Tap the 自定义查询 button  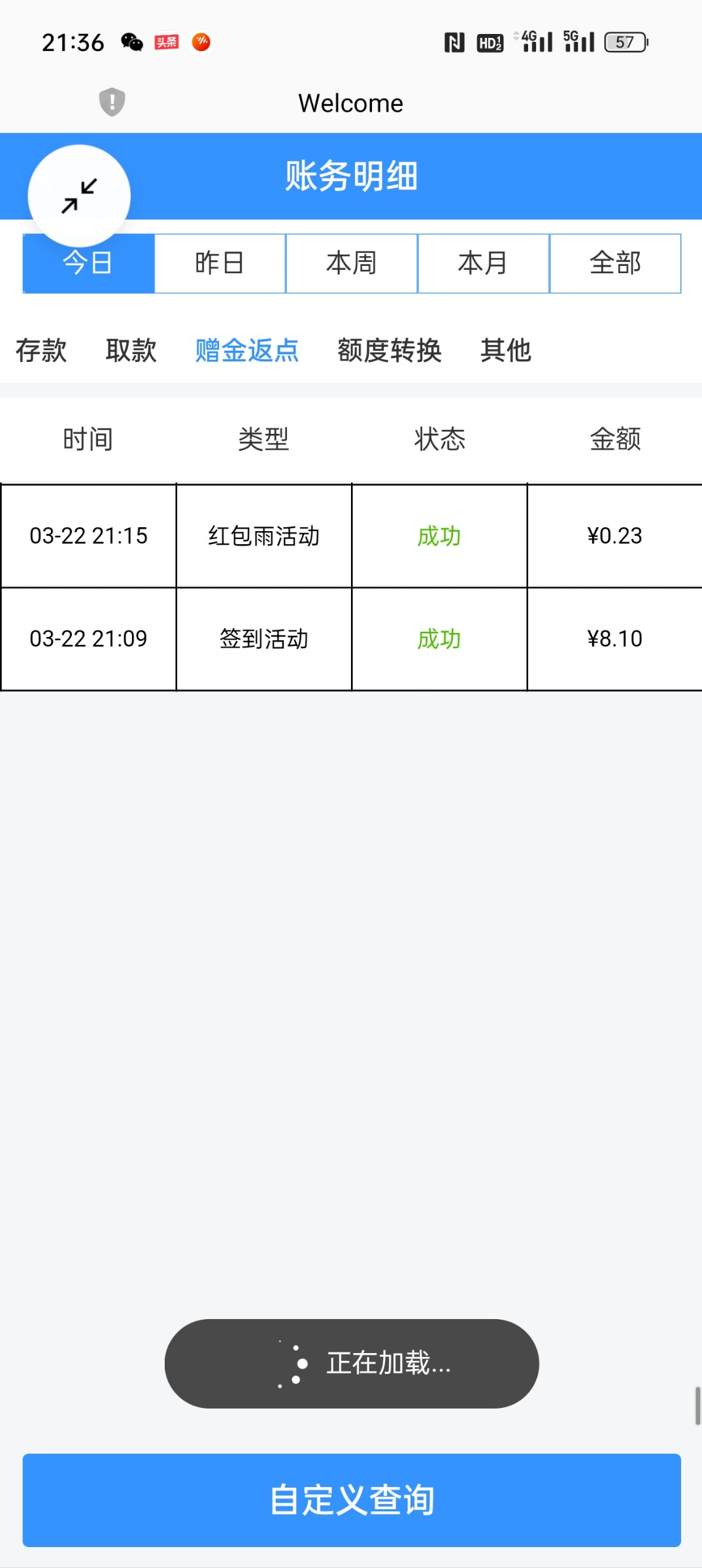(352, 1500)
